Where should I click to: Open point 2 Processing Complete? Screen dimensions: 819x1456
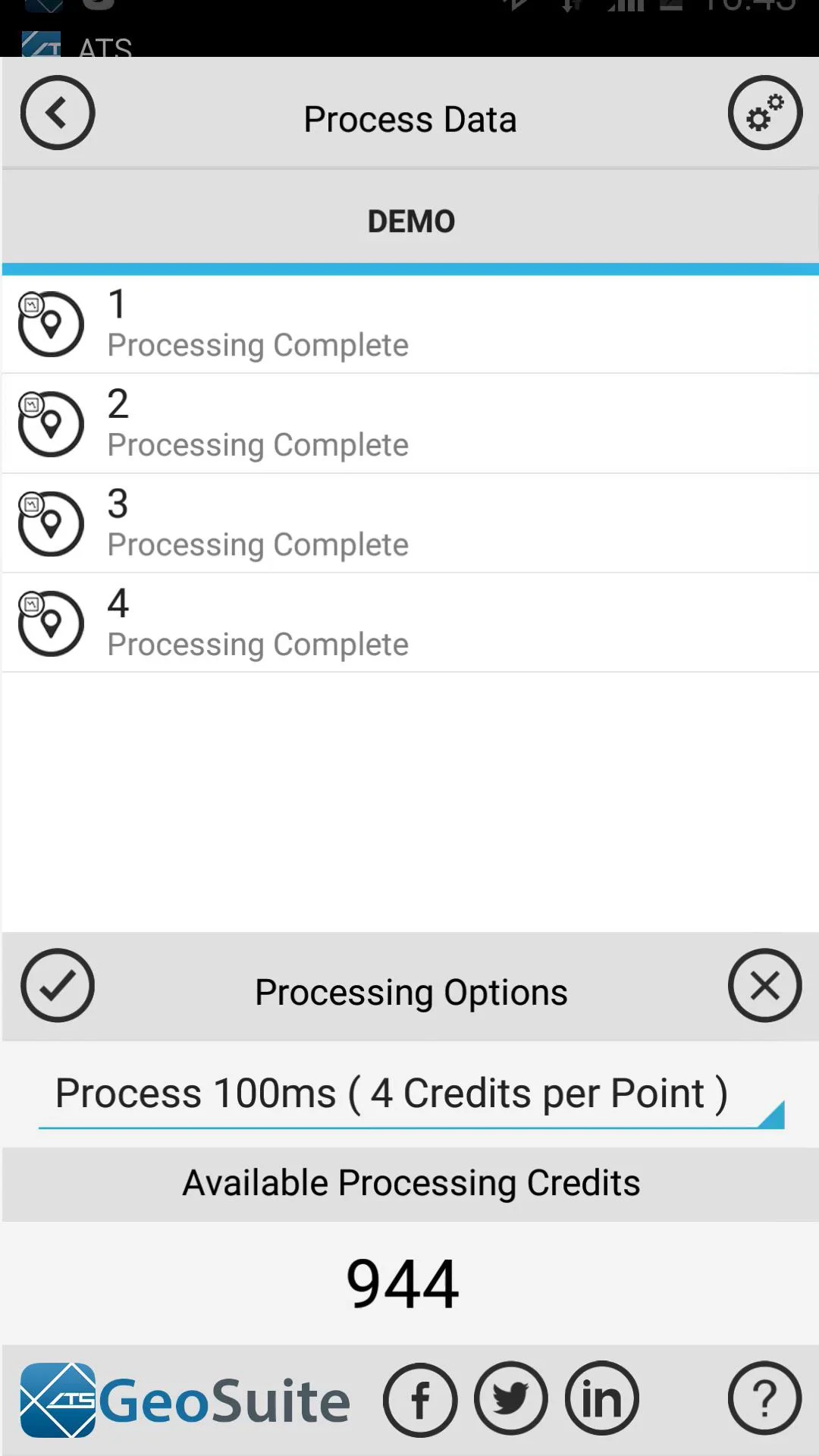pos(409,424)
